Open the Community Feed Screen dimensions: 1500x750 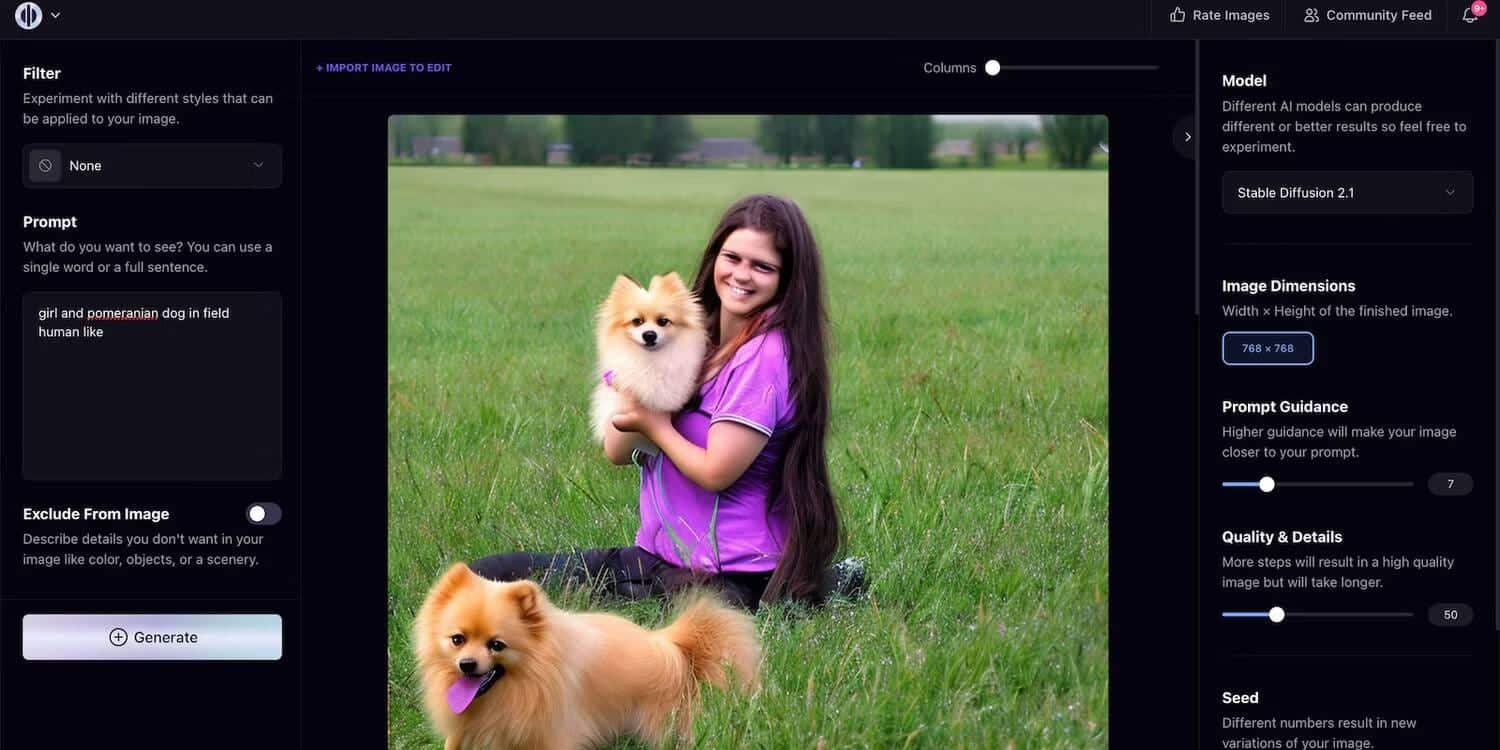(1367, 15)
